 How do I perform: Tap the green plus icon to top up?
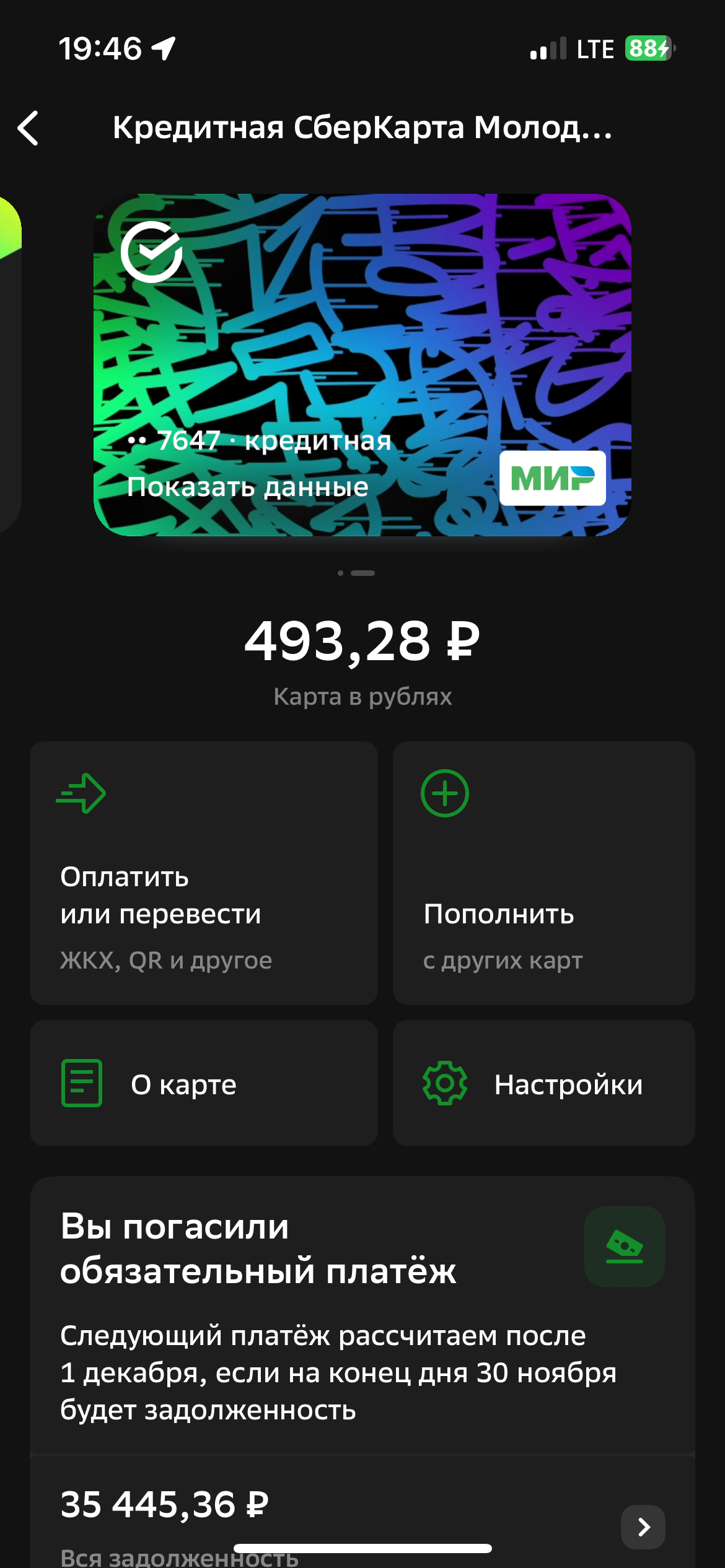(x=445, y=792)
